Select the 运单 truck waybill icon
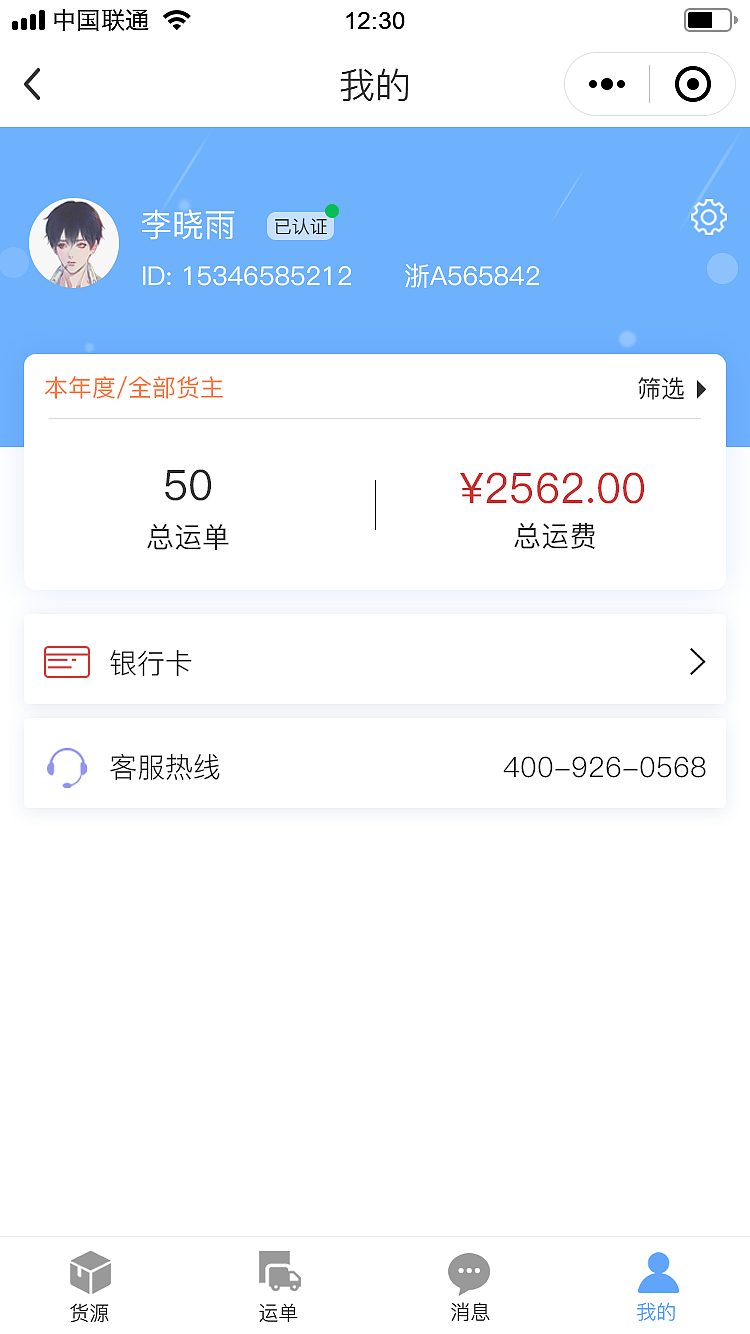Viewport: 750px width, 1334px height. pos(278,1270)
